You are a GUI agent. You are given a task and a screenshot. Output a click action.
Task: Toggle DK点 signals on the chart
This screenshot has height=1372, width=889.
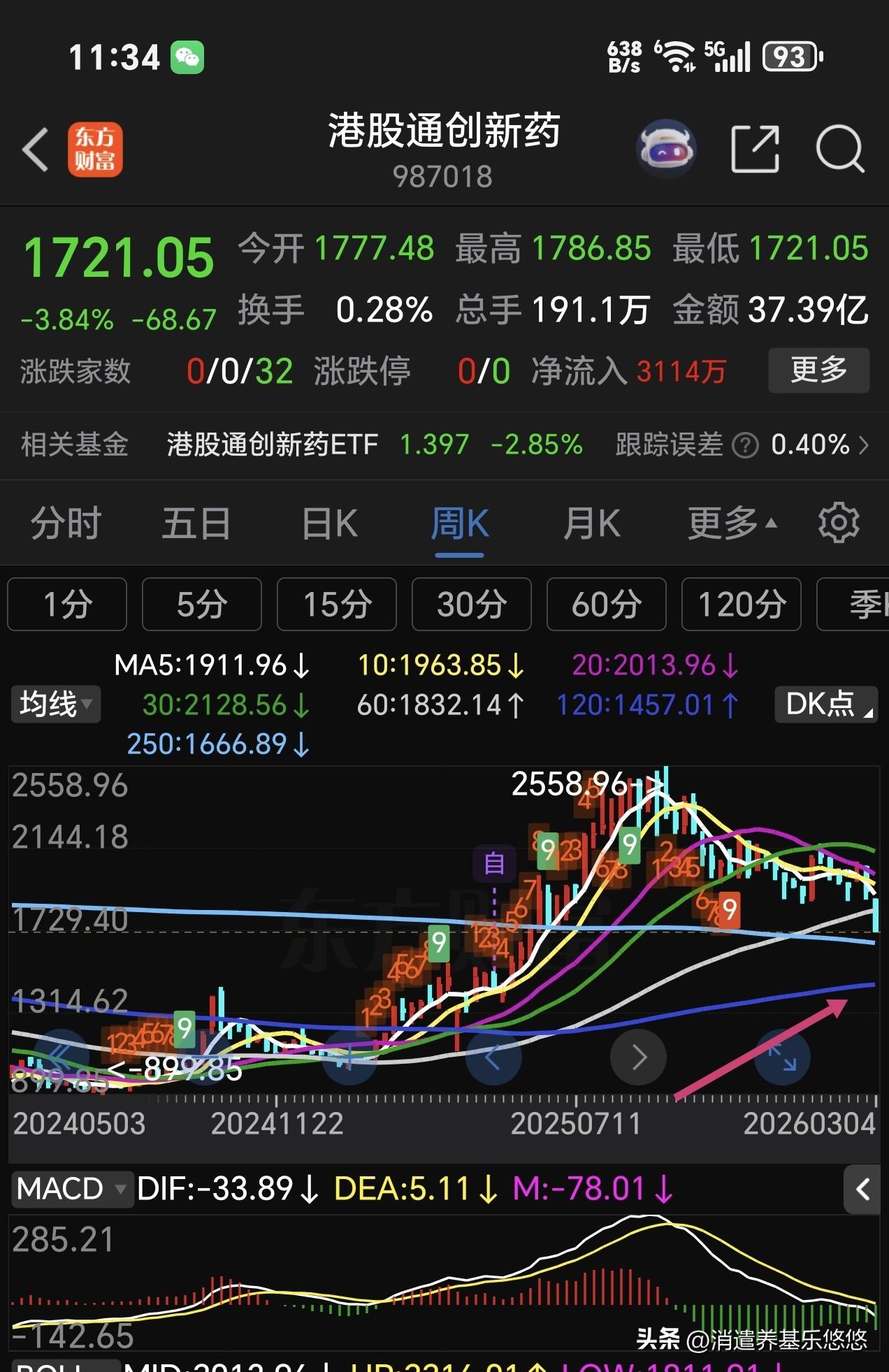pos(825,706)
